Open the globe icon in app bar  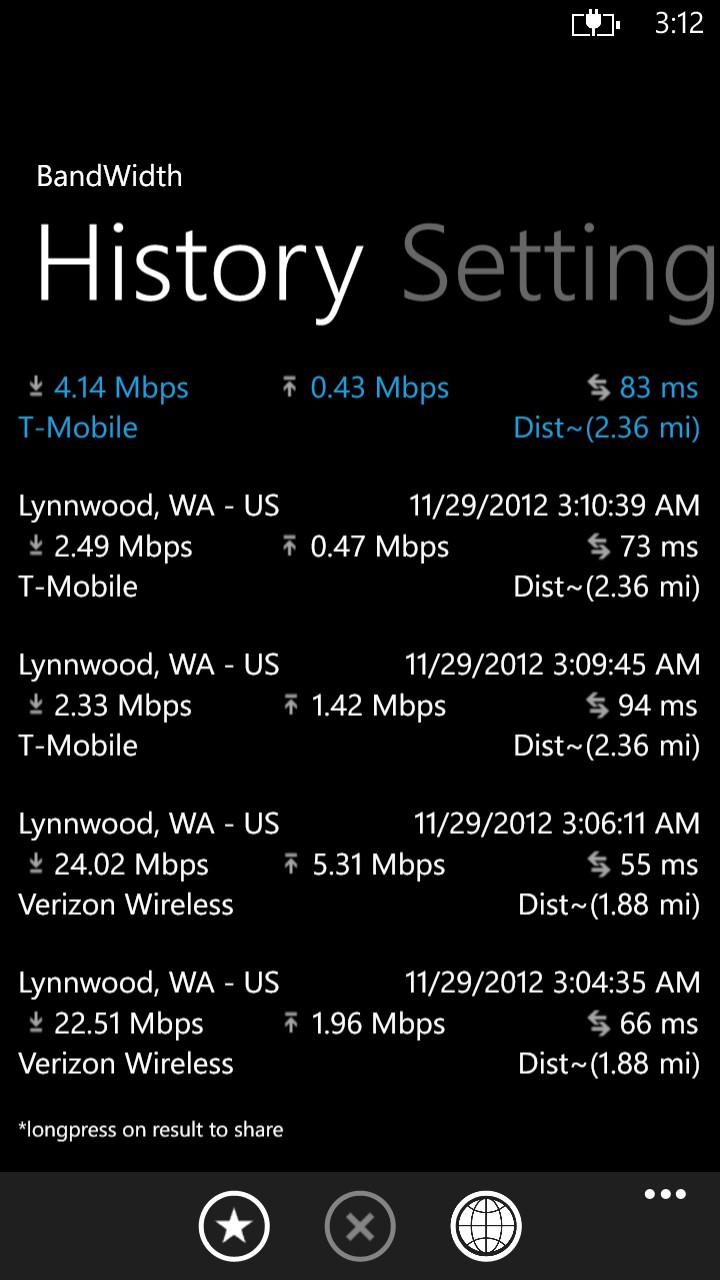[x=486, y=1226]
